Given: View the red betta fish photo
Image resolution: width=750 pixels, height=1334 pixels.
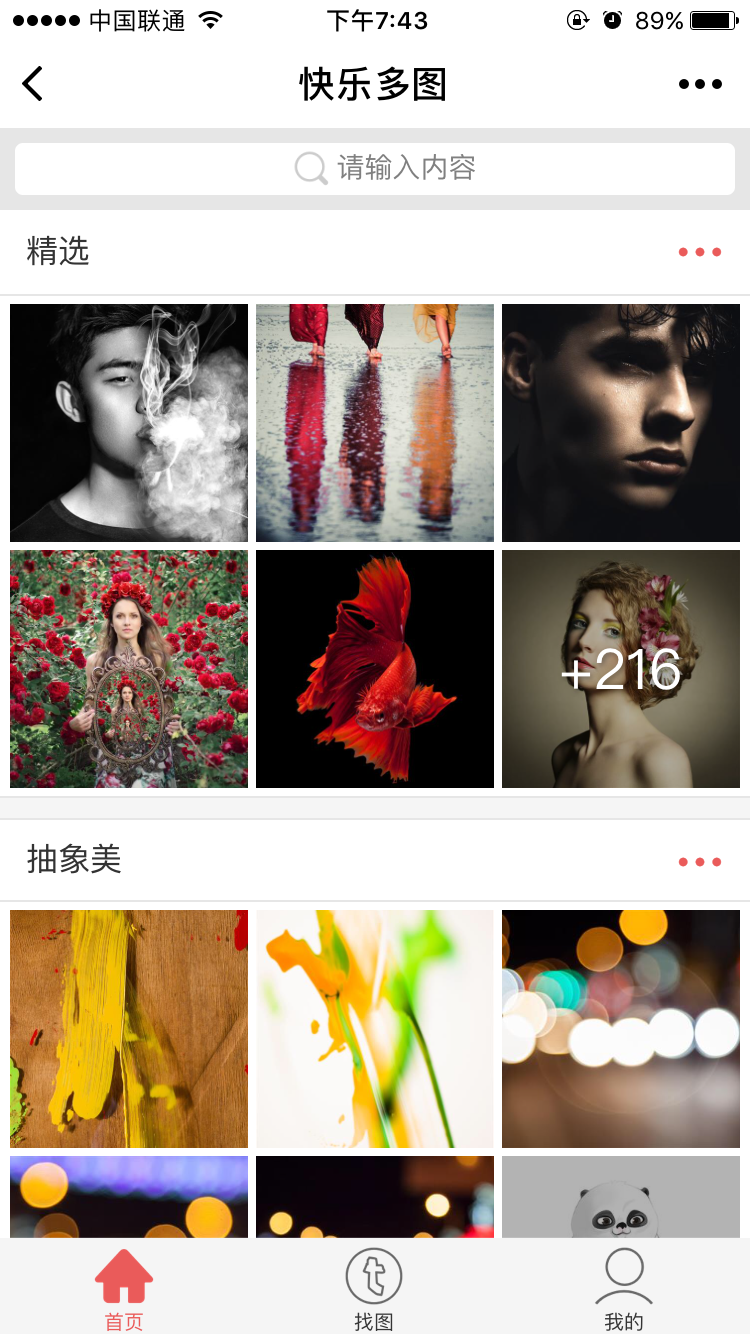Looking at the screenshot, I should pos(375,669).
